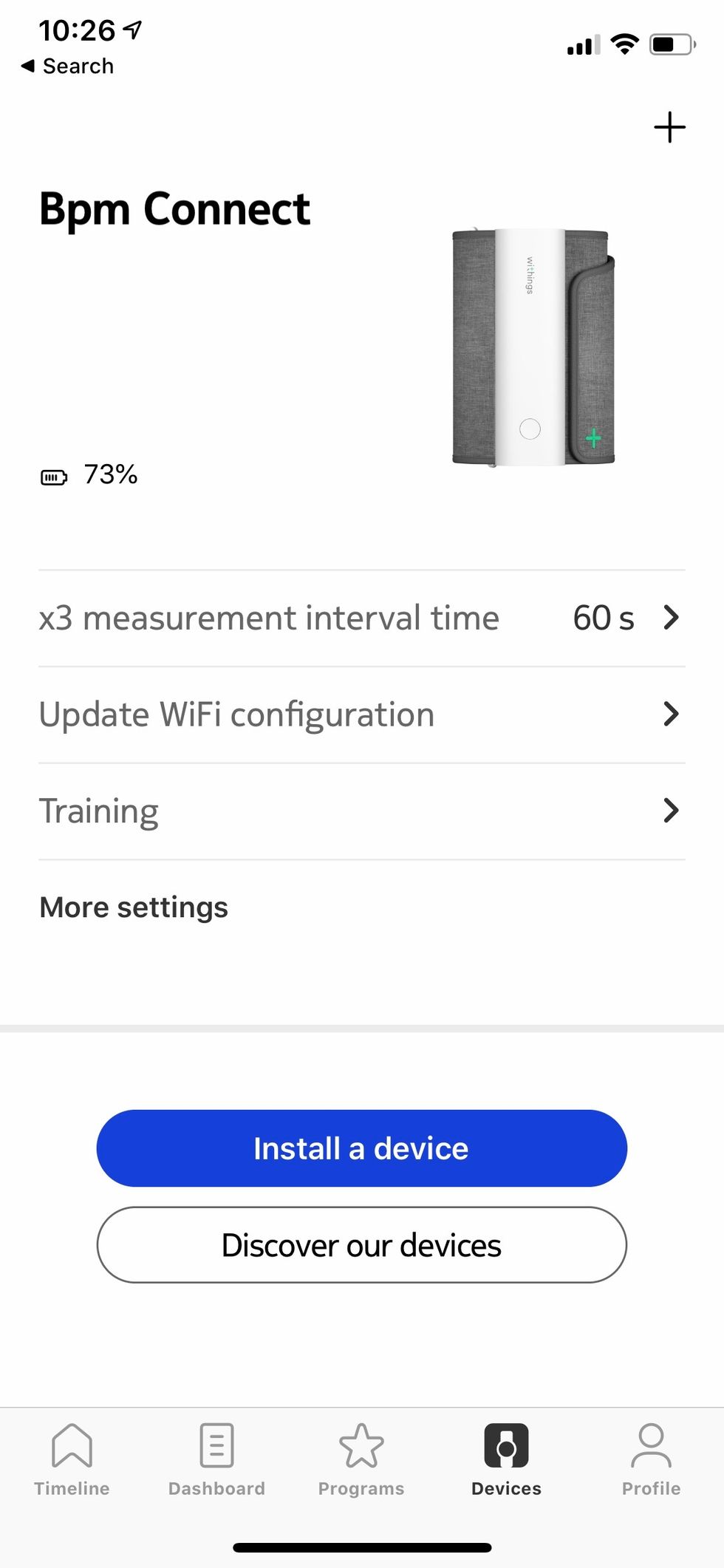
Task: Tap the cellular signal indicator
Action: click(581, 44)
